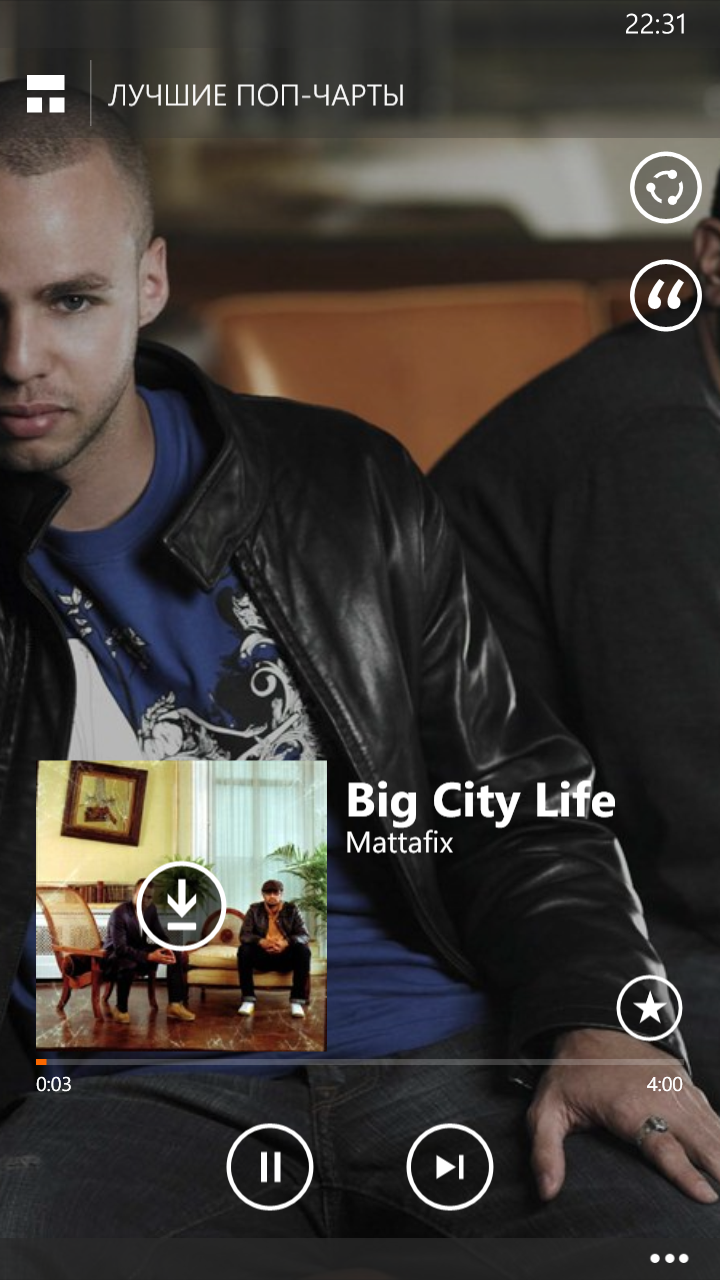Tap the share circle icon
Image resolution: width=720 pixels, height=1280 pixels.
pyautogui.click(x=665, y=187)
